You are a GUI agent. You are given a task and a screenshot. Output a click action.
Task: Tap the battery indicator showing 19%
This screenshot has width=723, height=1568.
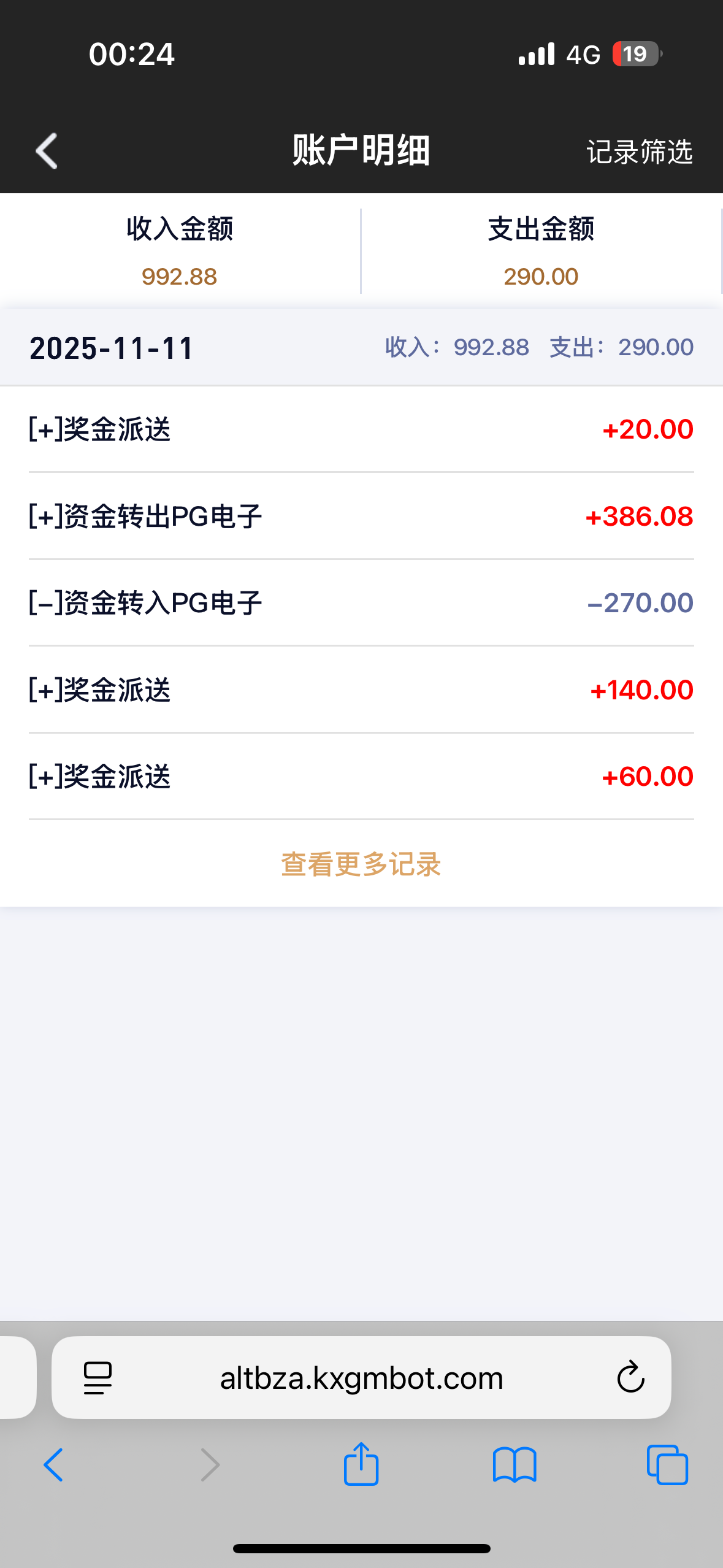click(635, 54)
